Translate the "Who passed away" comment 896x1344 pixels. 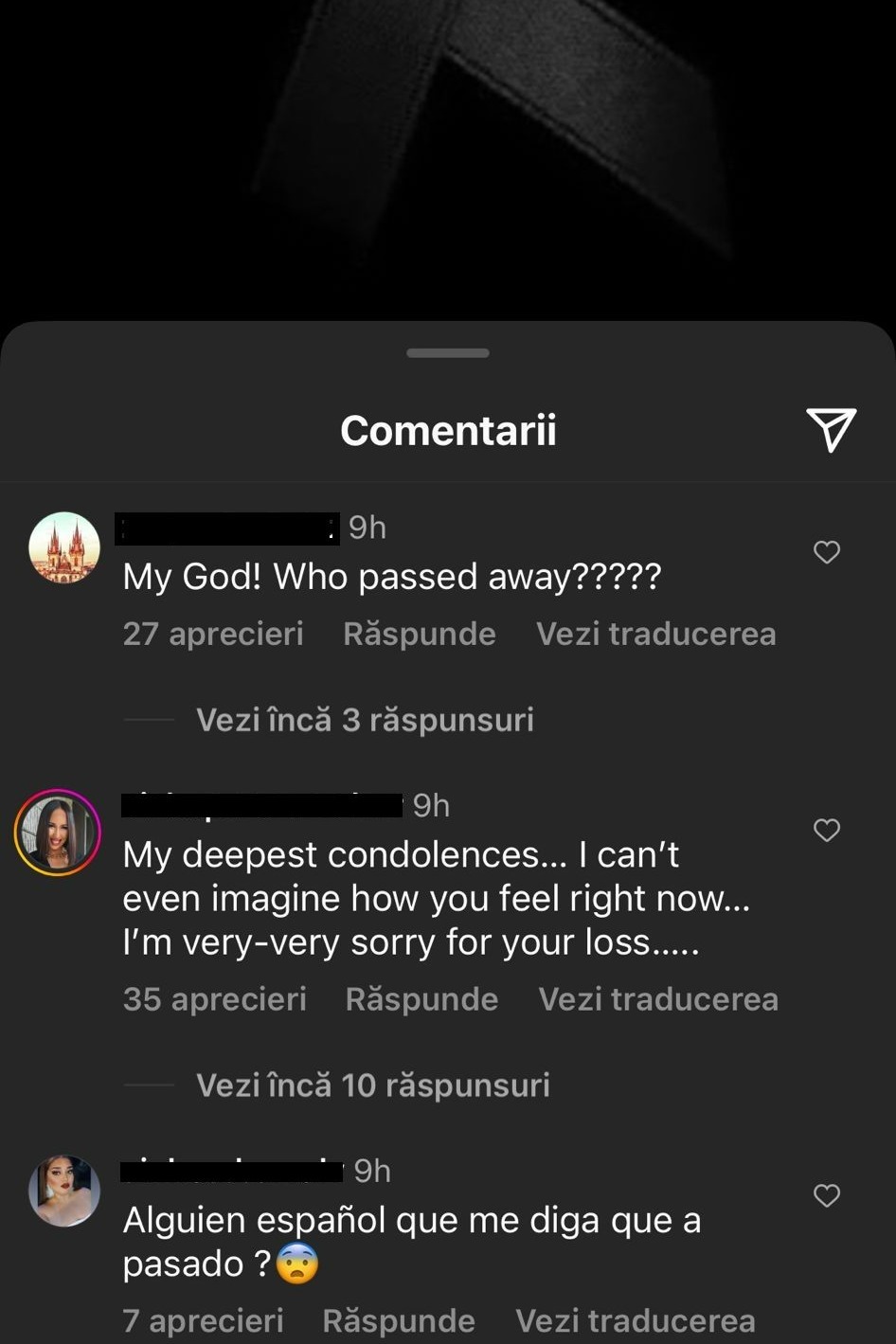[655, 634]
